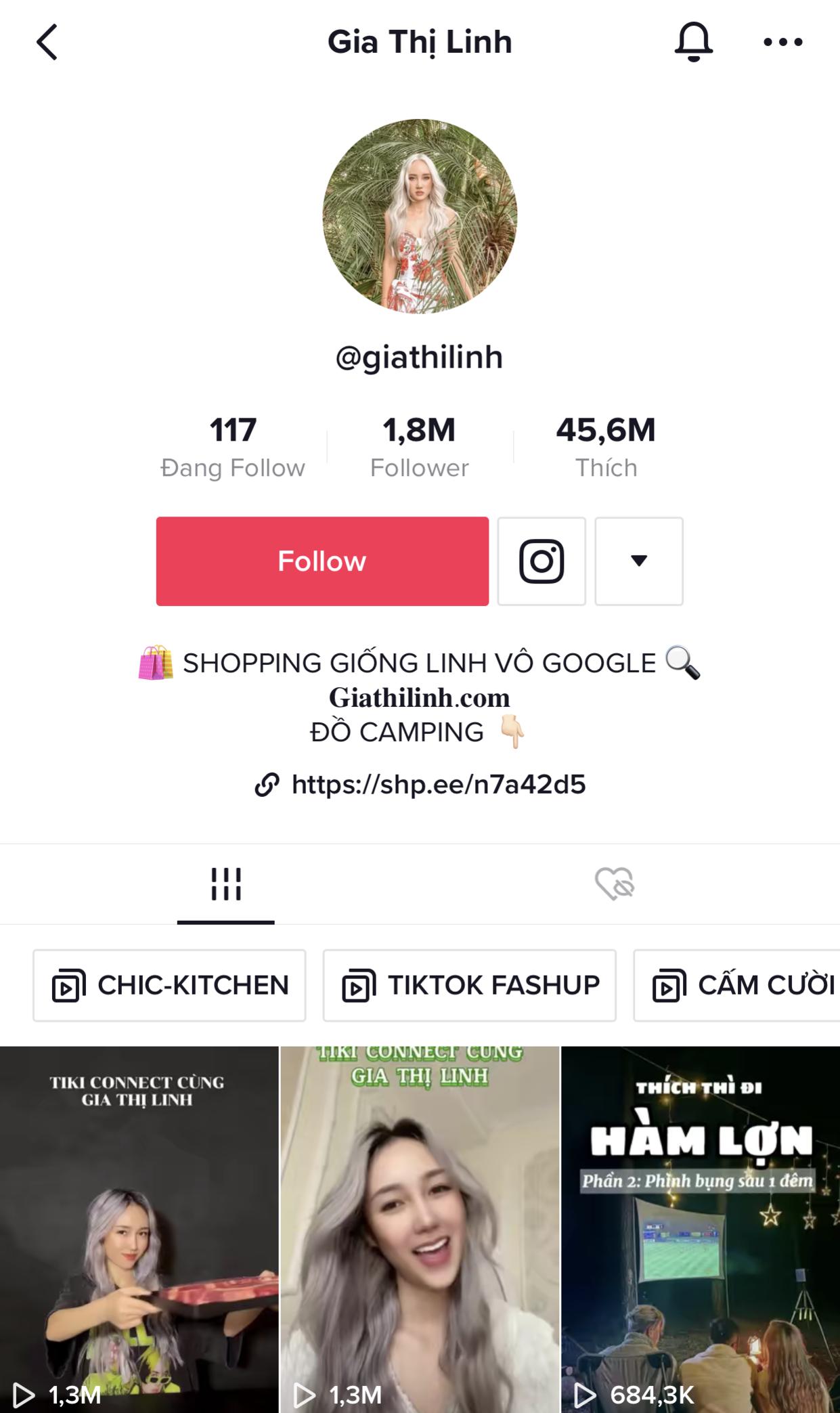Open the three-dot overflow menu
The width and height of the screenshot is (840, 1413).
coord(782,42)
